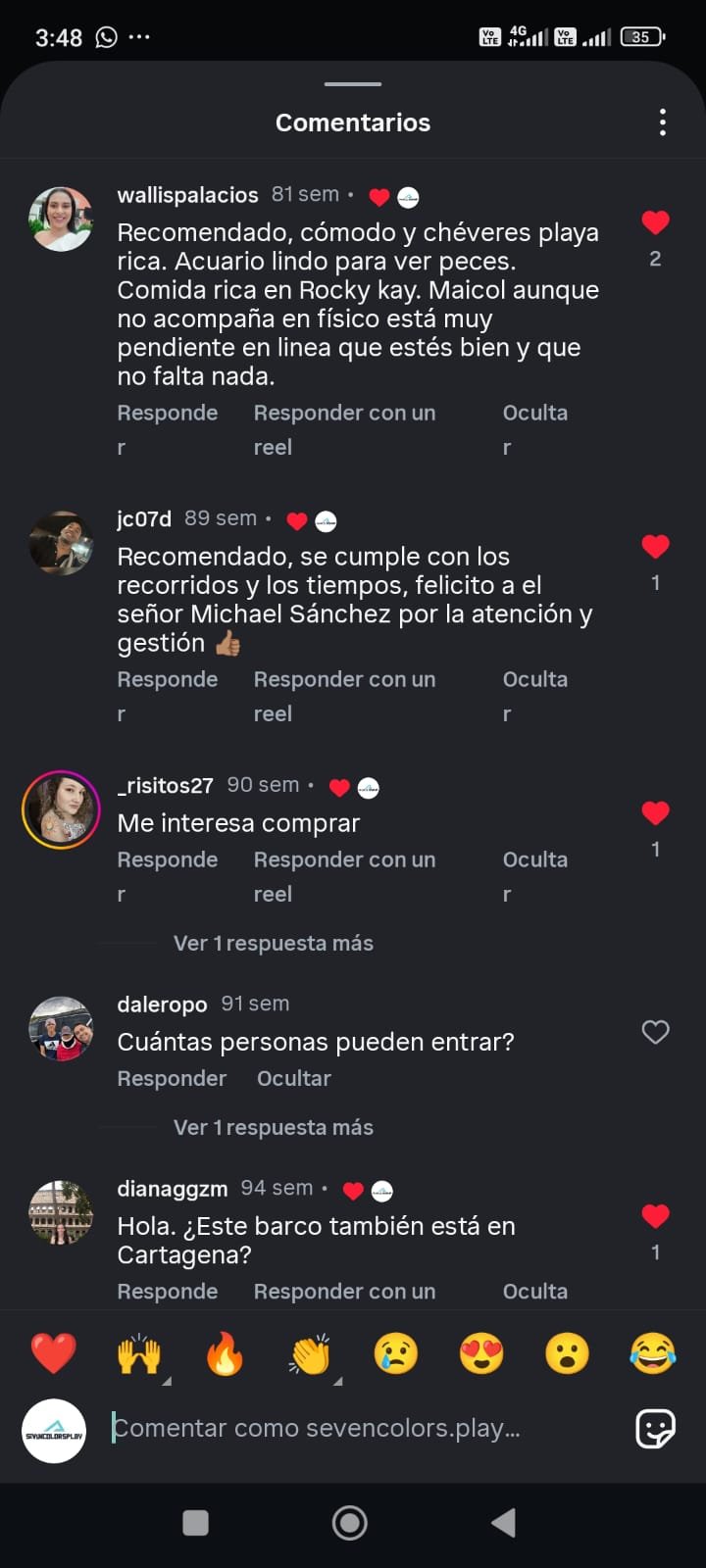
Task: Open the comments overflow menu
Action: (663, 122)
